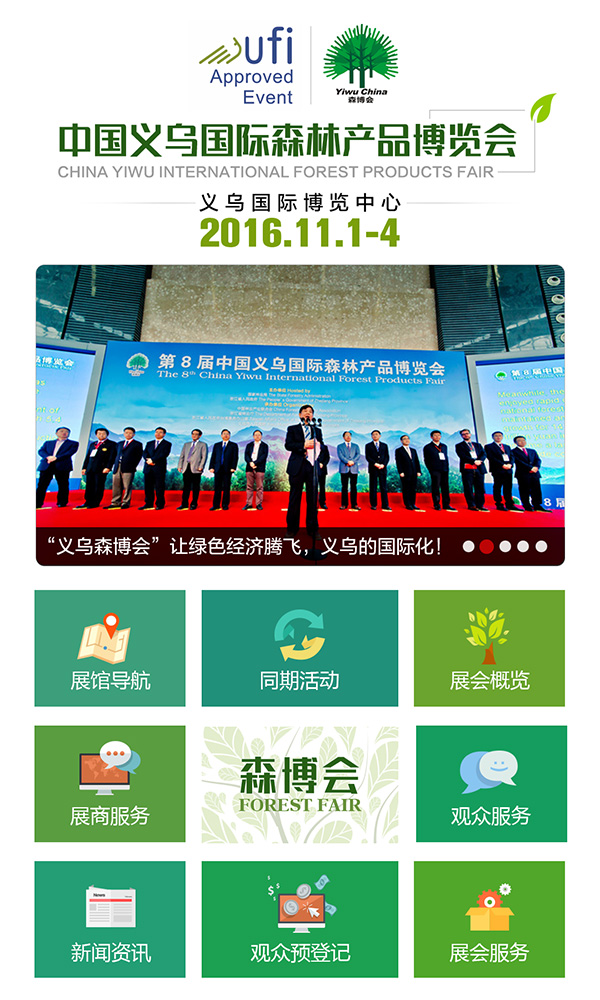Viewport: 600px width, 1000px height.
Task: Open 展馆导航 venue navigation tile
Action: click(110, 648)
